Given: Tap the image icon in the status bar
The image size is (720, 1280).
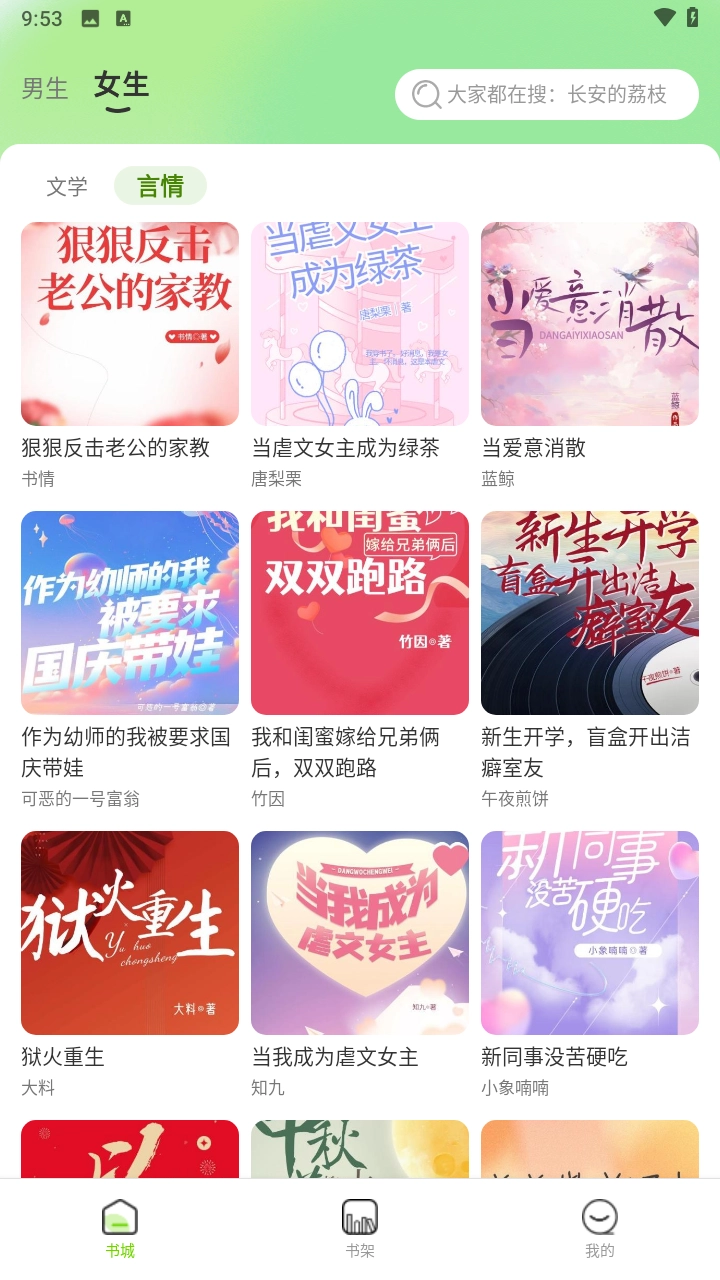Looking at the screenshot, I should (91, 18).
